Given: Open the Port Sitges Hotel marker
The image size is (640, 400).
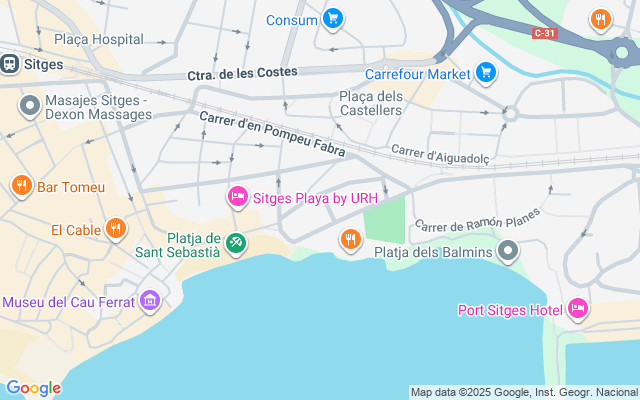Looking at the screenshot, I should [577, 309].
